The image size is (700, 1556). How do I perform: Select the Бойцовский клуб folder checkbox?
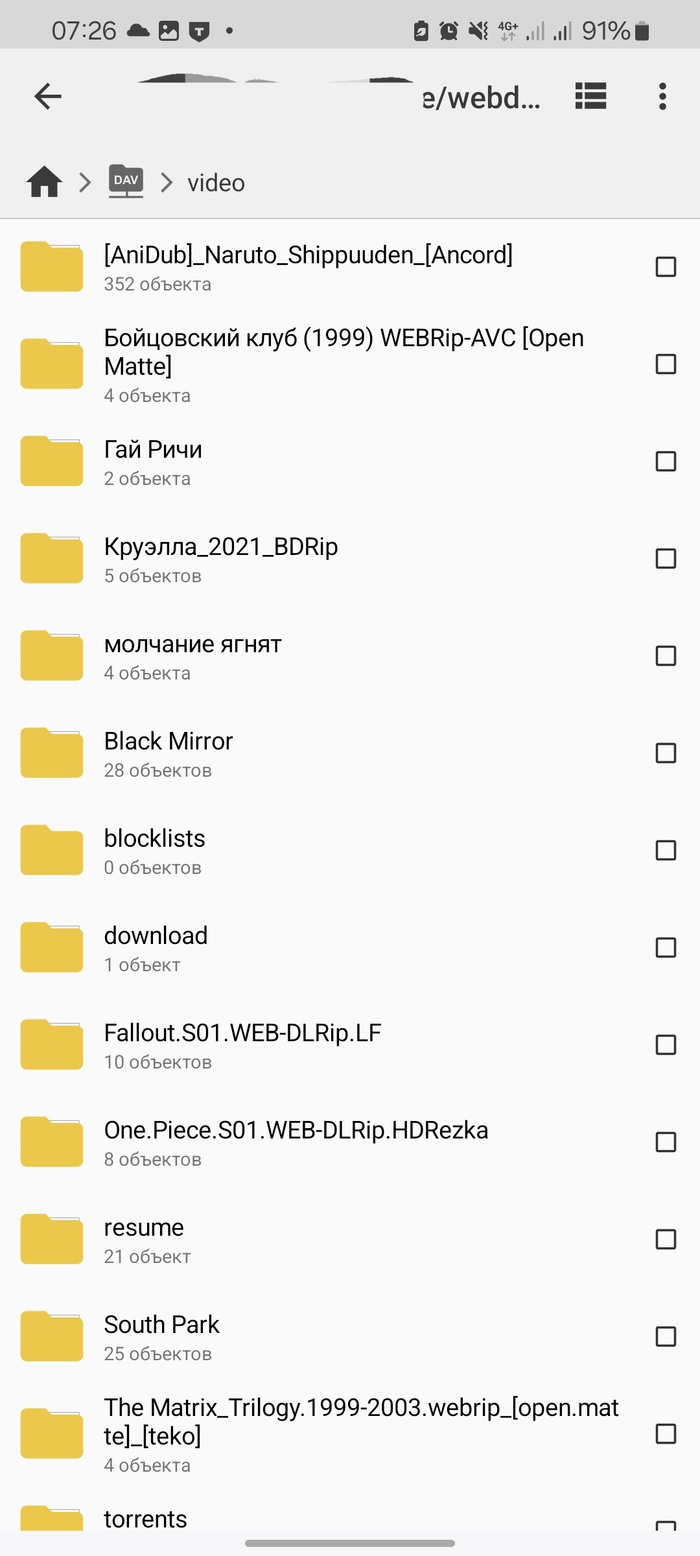[665, 364]
